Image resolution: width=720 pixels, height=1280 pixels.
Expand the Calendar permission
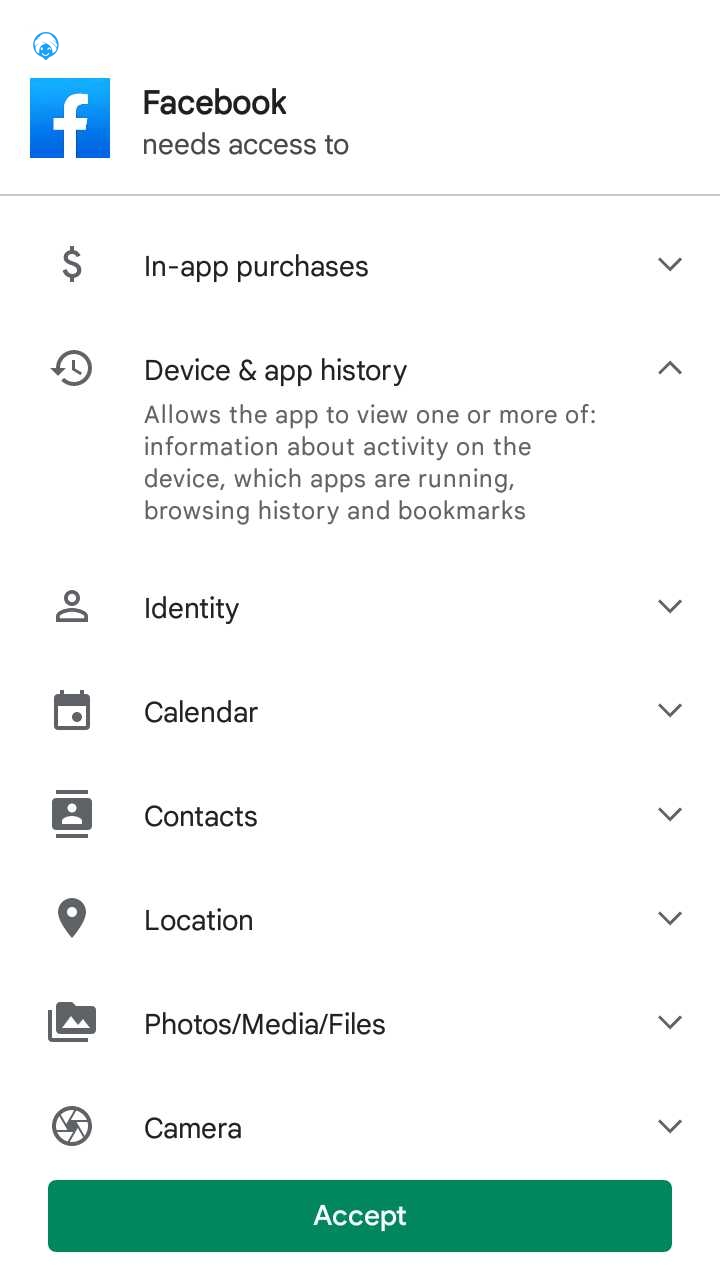tap(669, 711)
